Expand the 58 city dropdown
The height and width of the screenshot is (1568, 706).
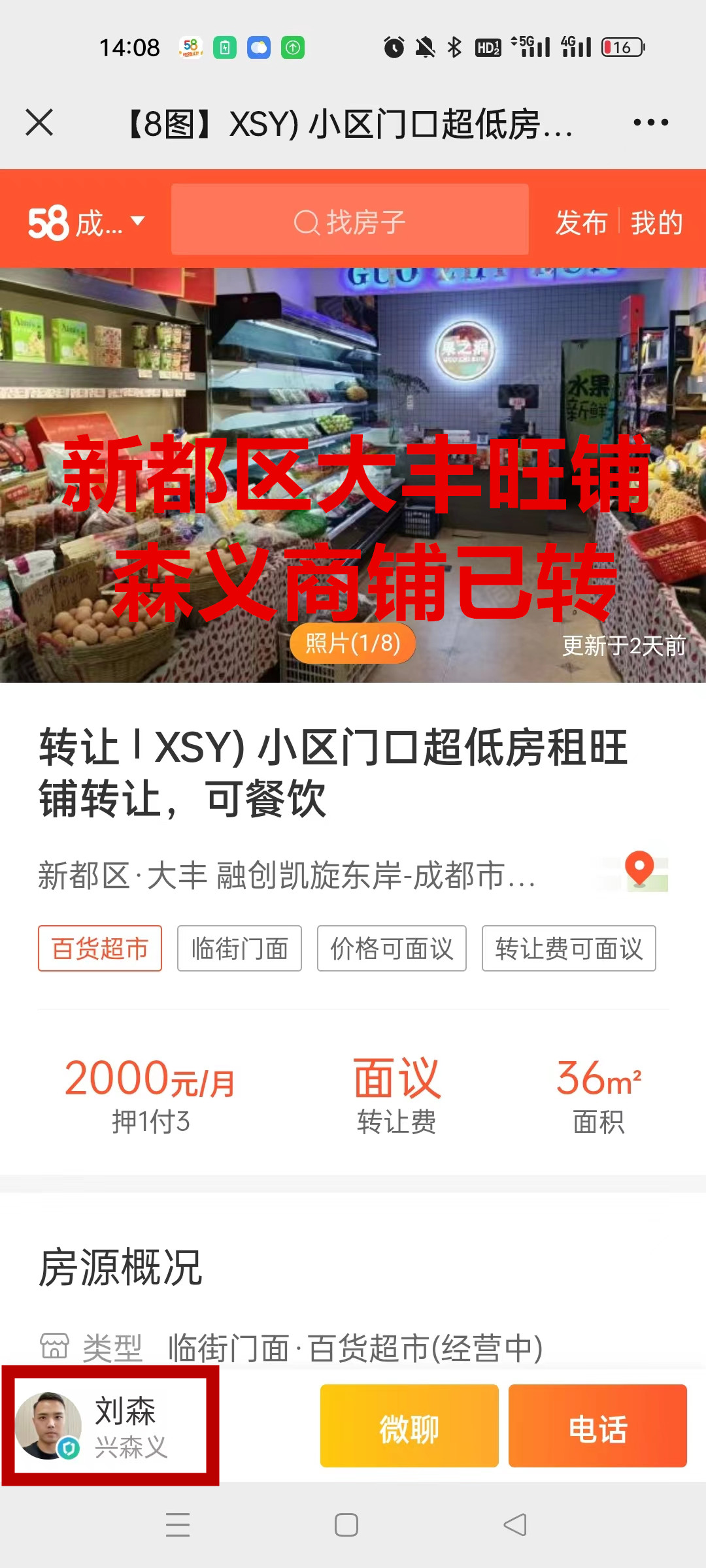click(x=86, y=222)
